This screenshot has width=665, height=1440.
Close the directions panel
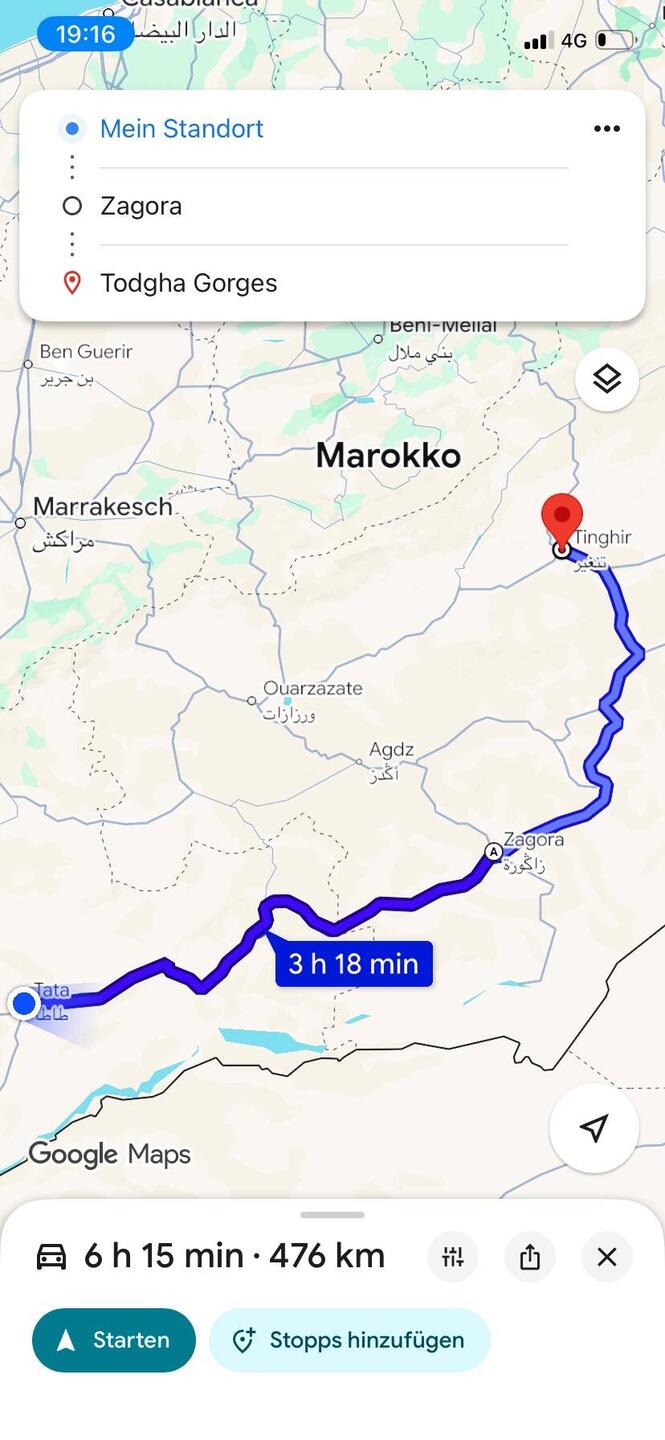[607, 1257]
